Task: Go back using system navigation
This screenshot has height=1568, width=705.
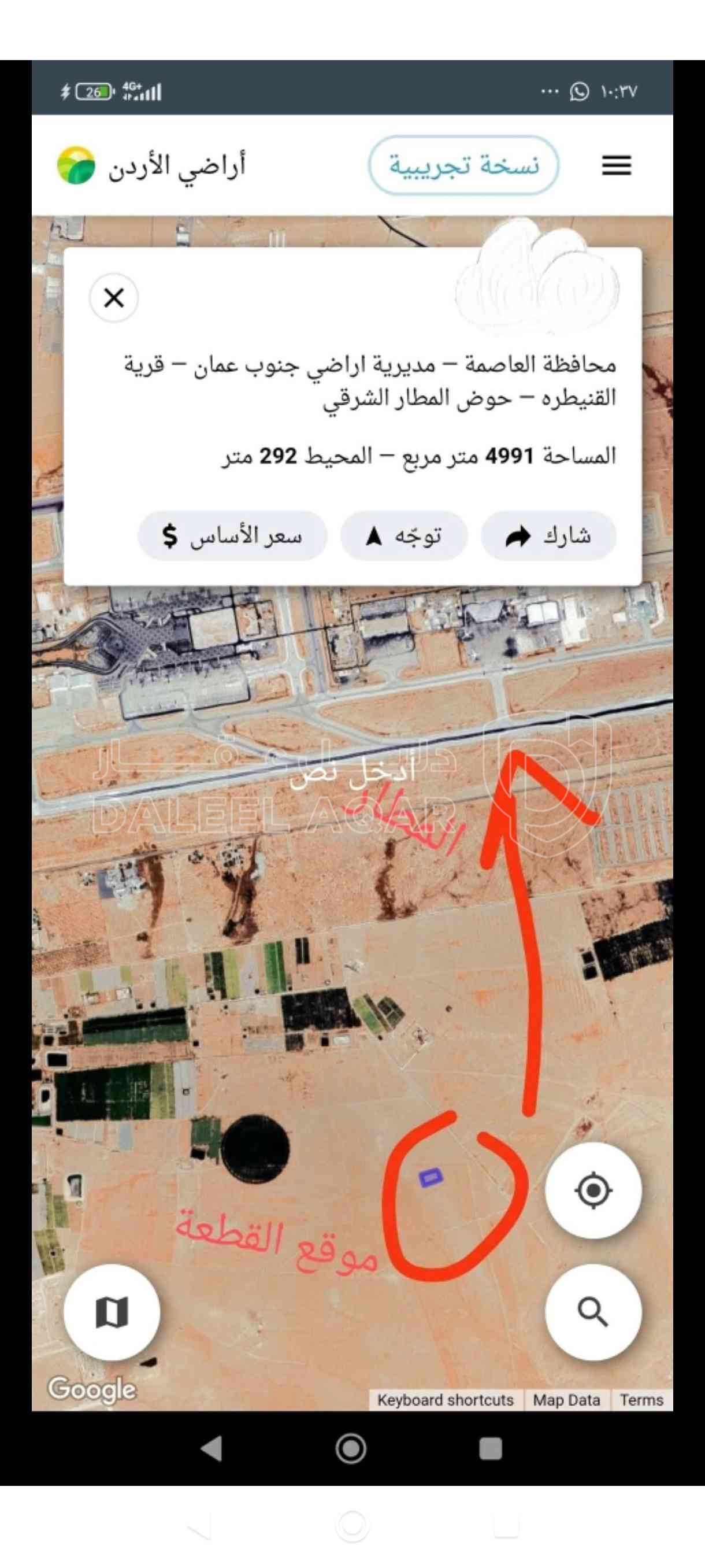Action: coord(211,1448)
